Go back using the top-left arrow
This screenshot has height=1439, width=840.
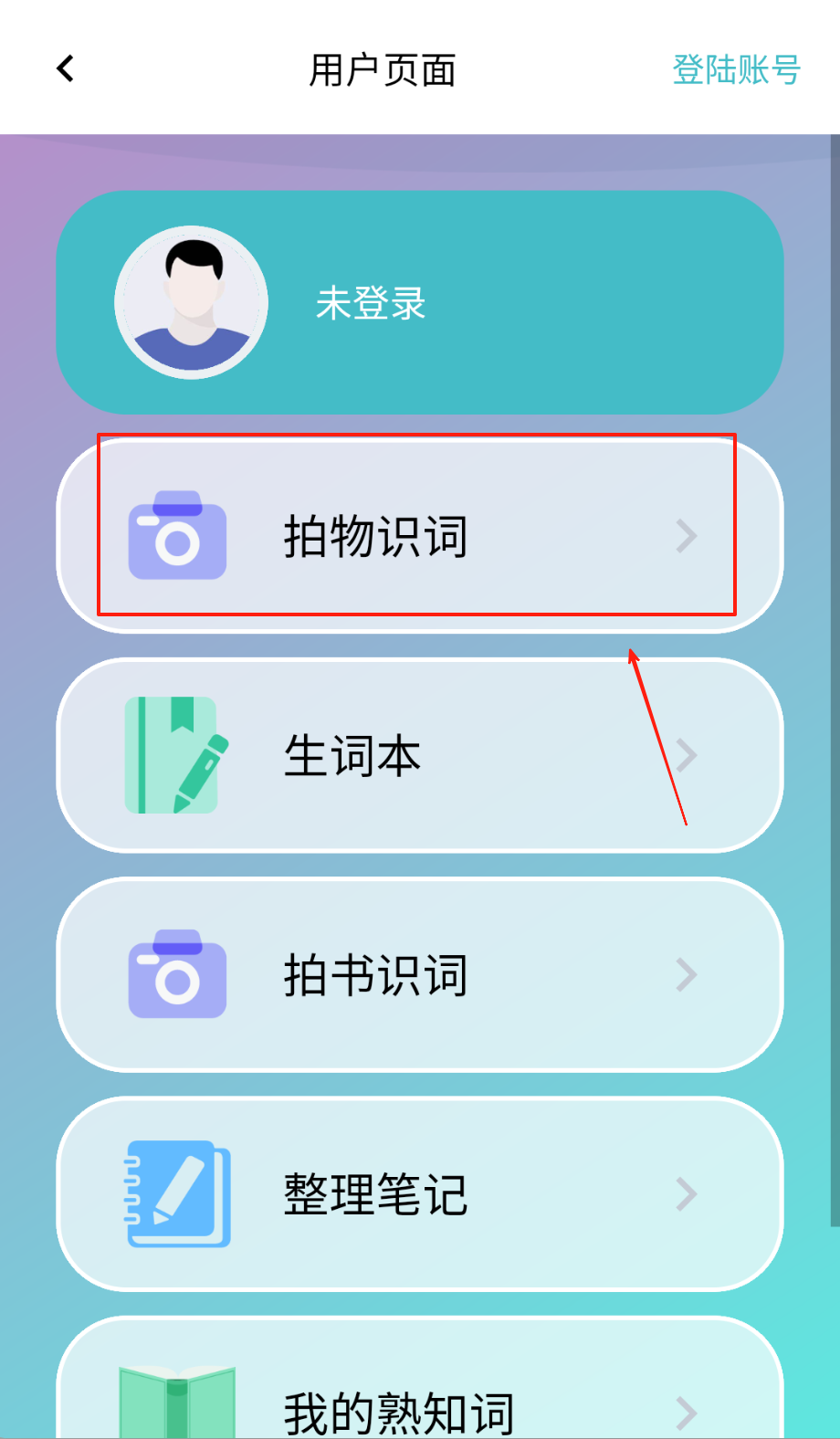click(x=65, y=68)
